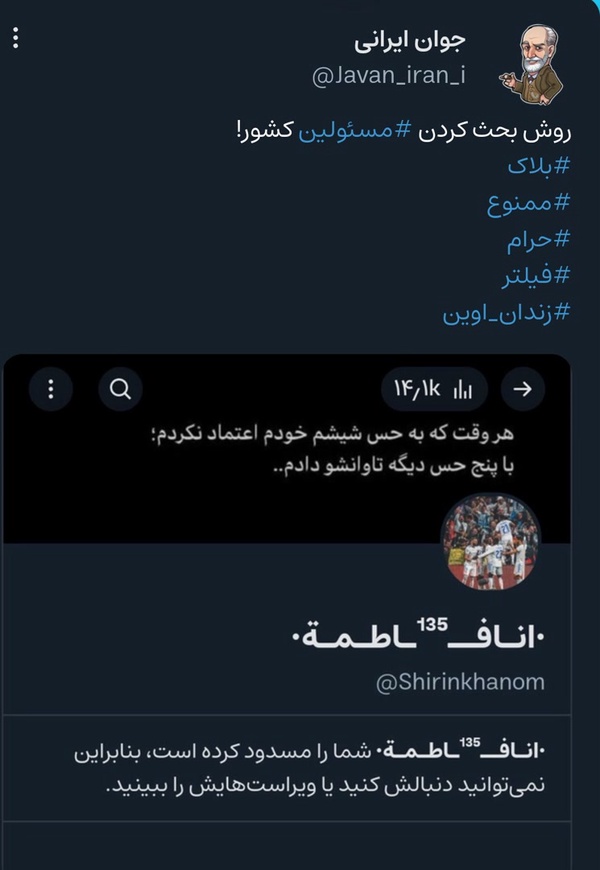Image resolution: width=600 pixels, height=870 pixels.
Task: Open hashtag #زندان_اوین
Action: click(506, 314)
